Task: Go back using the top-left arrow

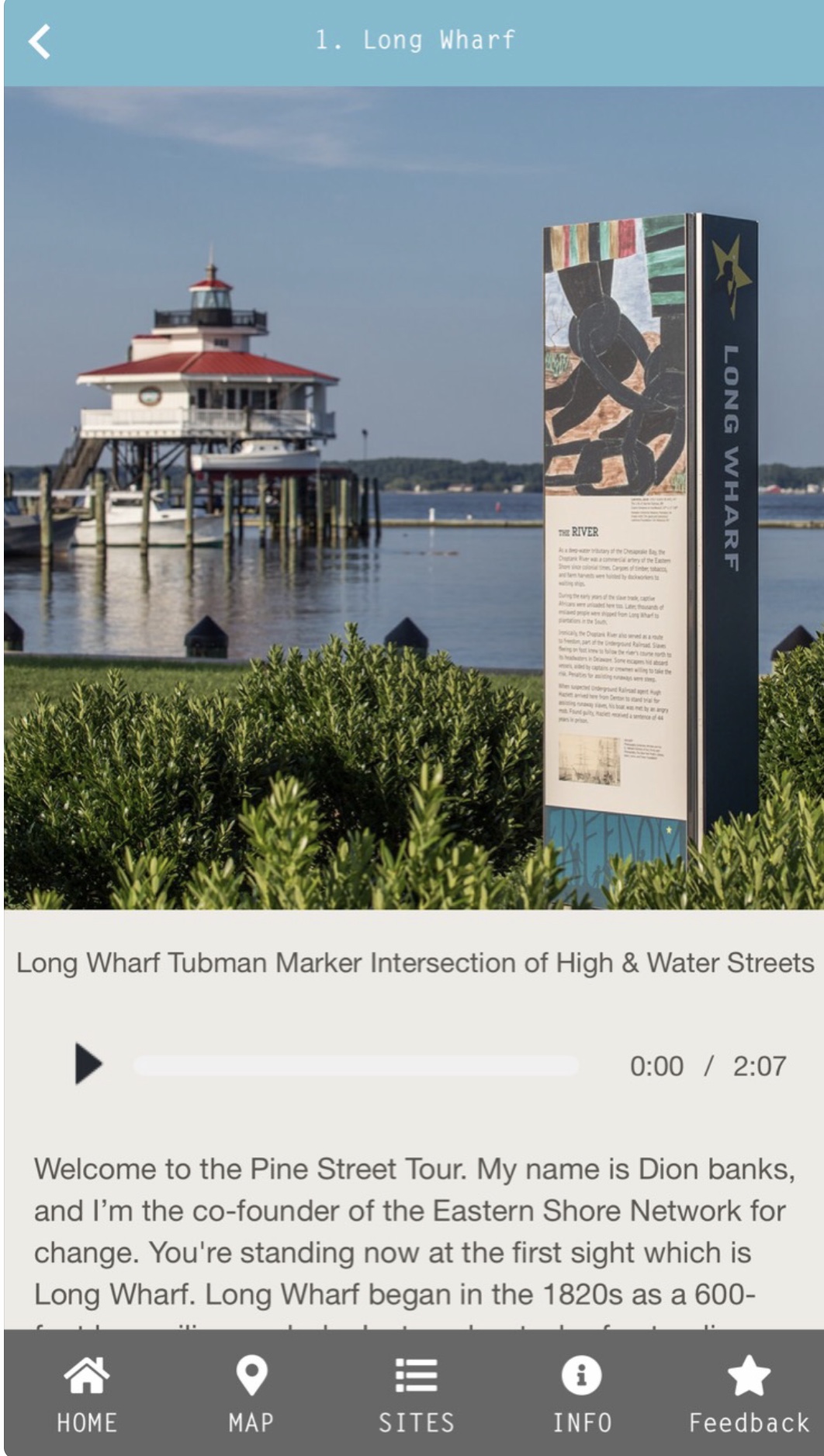Action: (40, 41)
